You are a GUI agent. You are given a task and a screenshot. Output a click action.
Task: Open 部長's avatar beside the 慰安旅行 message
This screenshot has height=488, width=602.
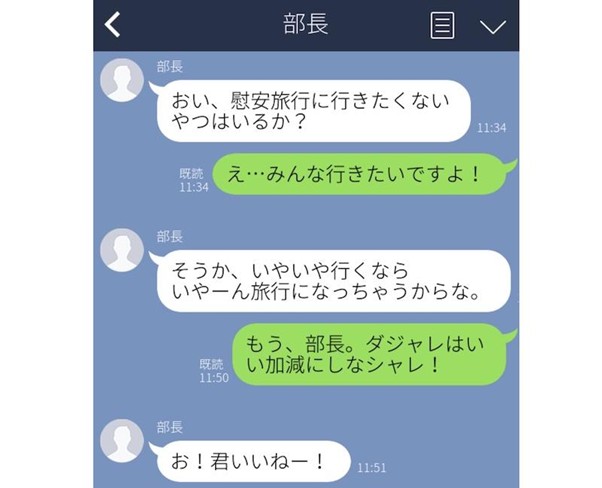(x=124, y=82)
